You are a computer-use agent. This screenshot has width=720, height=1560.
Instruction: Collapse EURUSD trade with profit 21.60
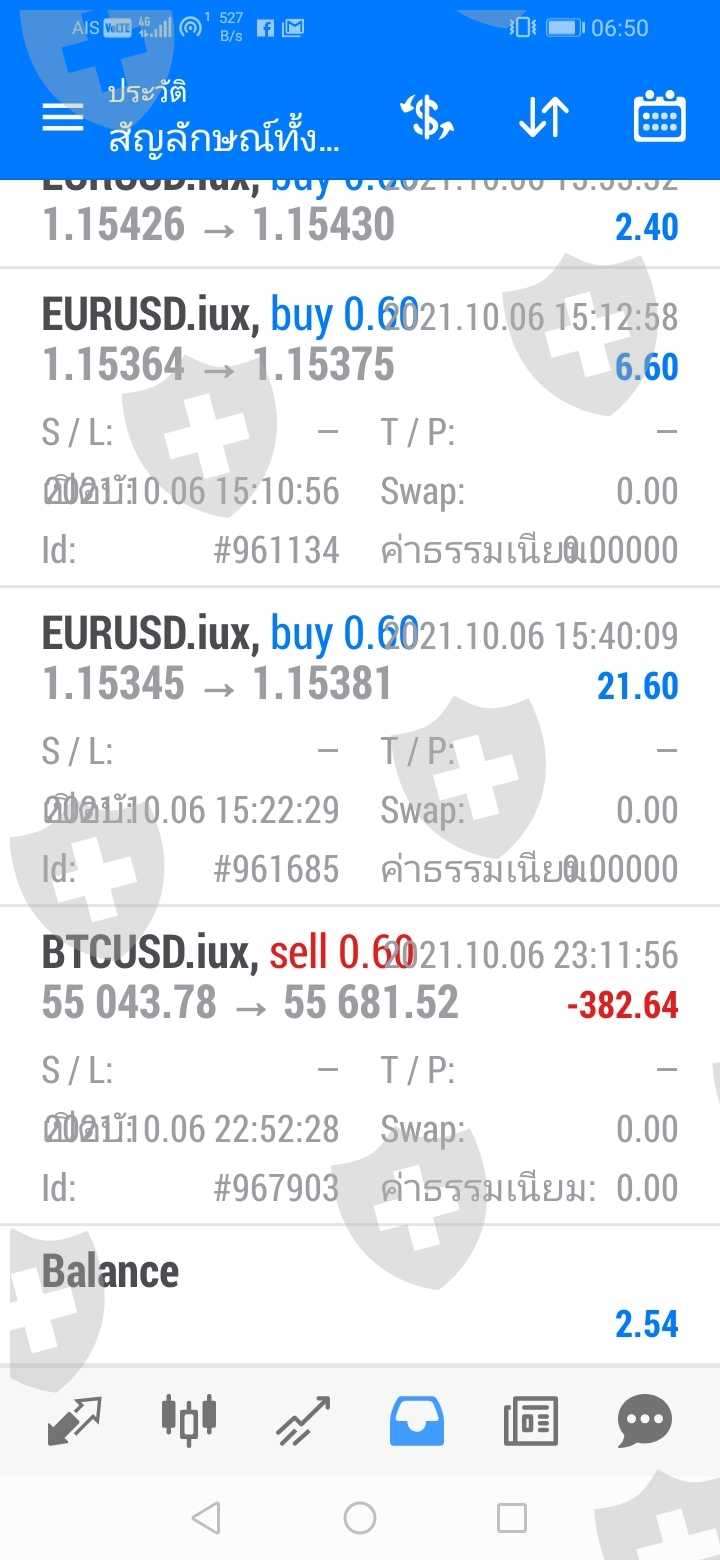(360, 660)
